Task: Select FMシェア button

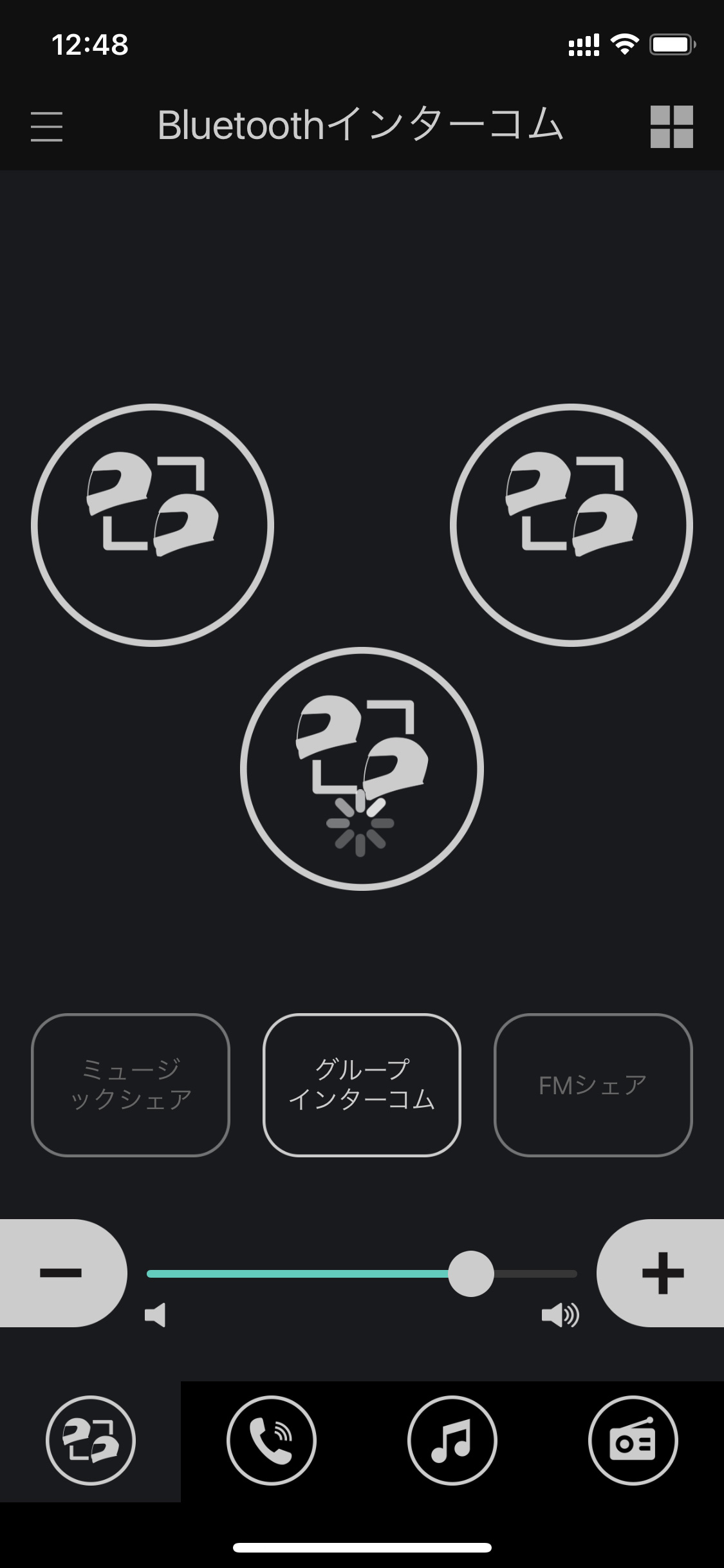Action: coord(593,1085)
